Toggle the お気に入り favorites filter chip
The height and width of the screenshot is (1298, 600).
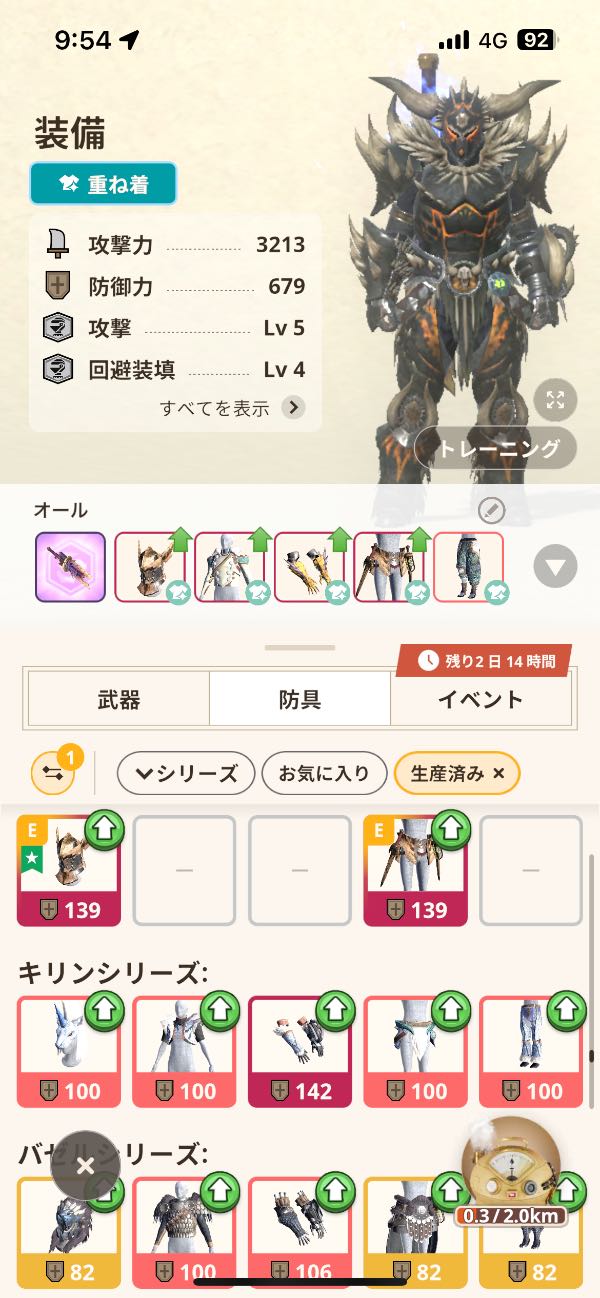point(323,773)
